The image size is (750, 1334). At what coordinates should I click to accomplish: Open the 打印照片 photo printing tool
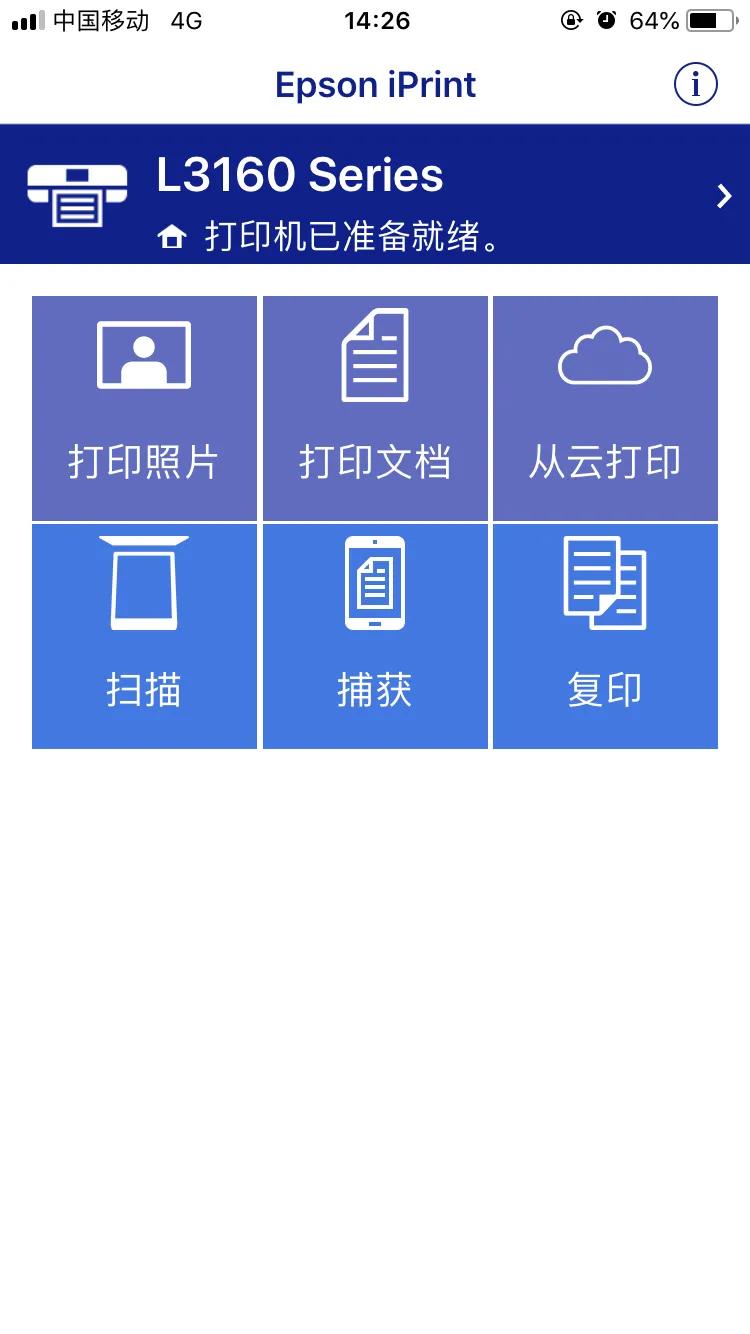point(143,408)
